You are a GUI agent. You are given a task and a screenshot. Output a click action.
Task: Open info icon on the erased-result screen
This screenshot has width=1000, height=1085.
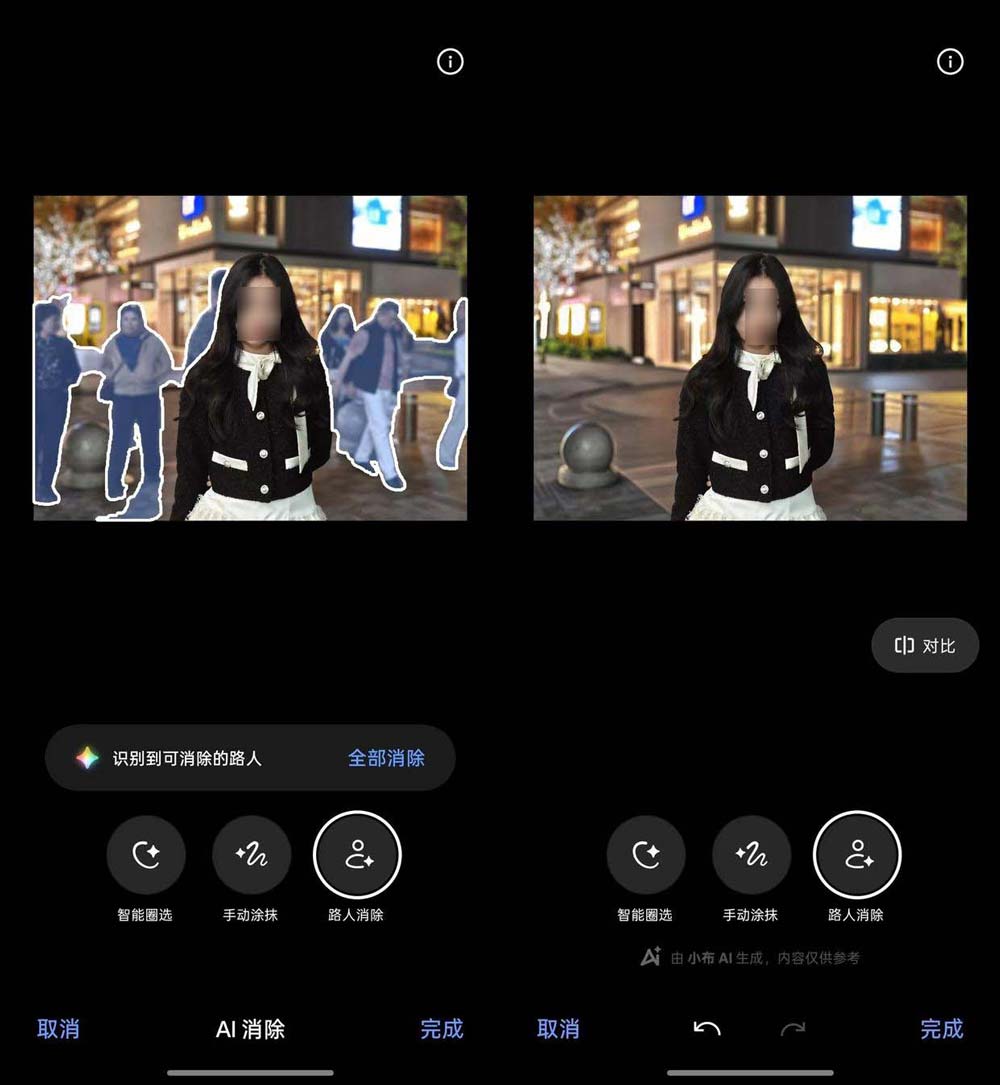click(949, 62)
